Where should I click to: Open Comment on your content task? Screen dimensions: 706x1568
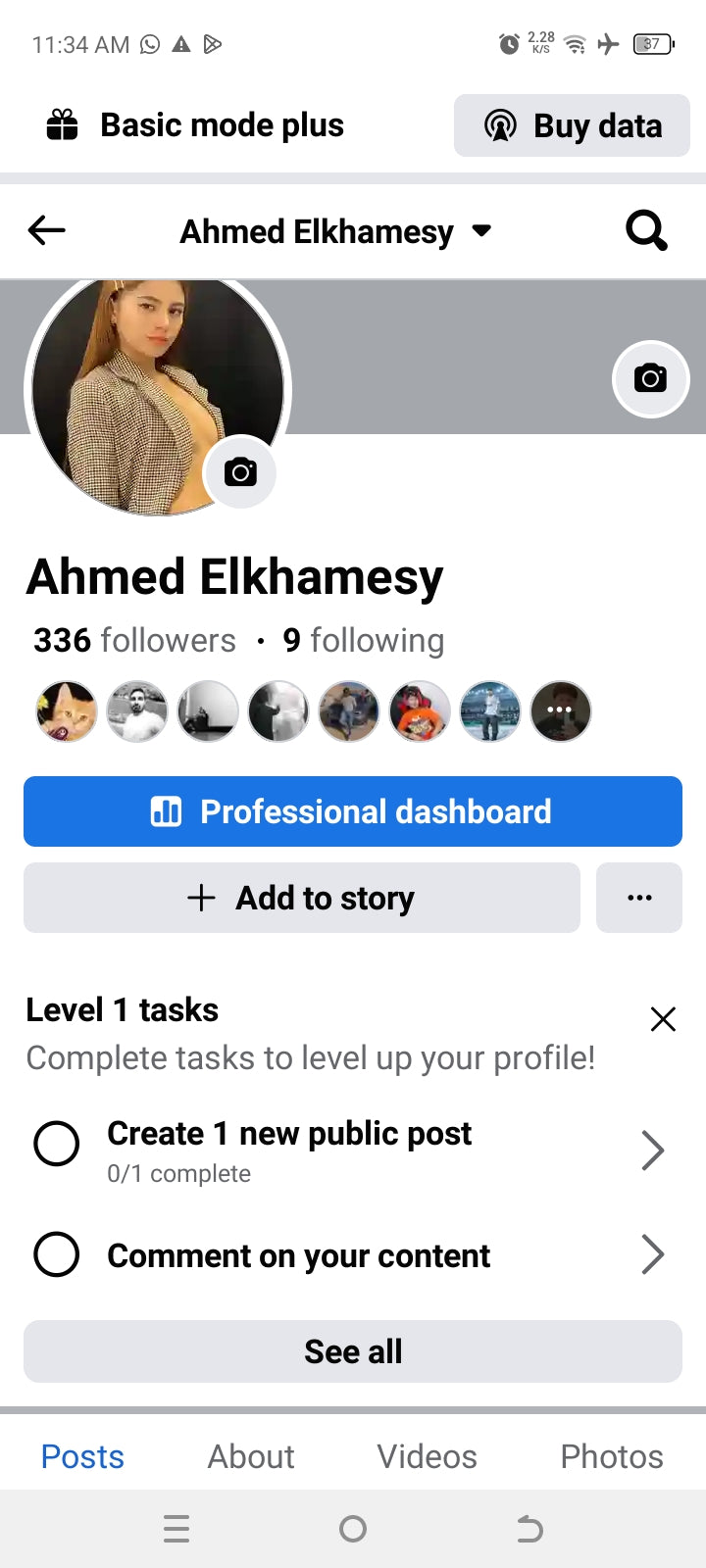[349, 1255]
